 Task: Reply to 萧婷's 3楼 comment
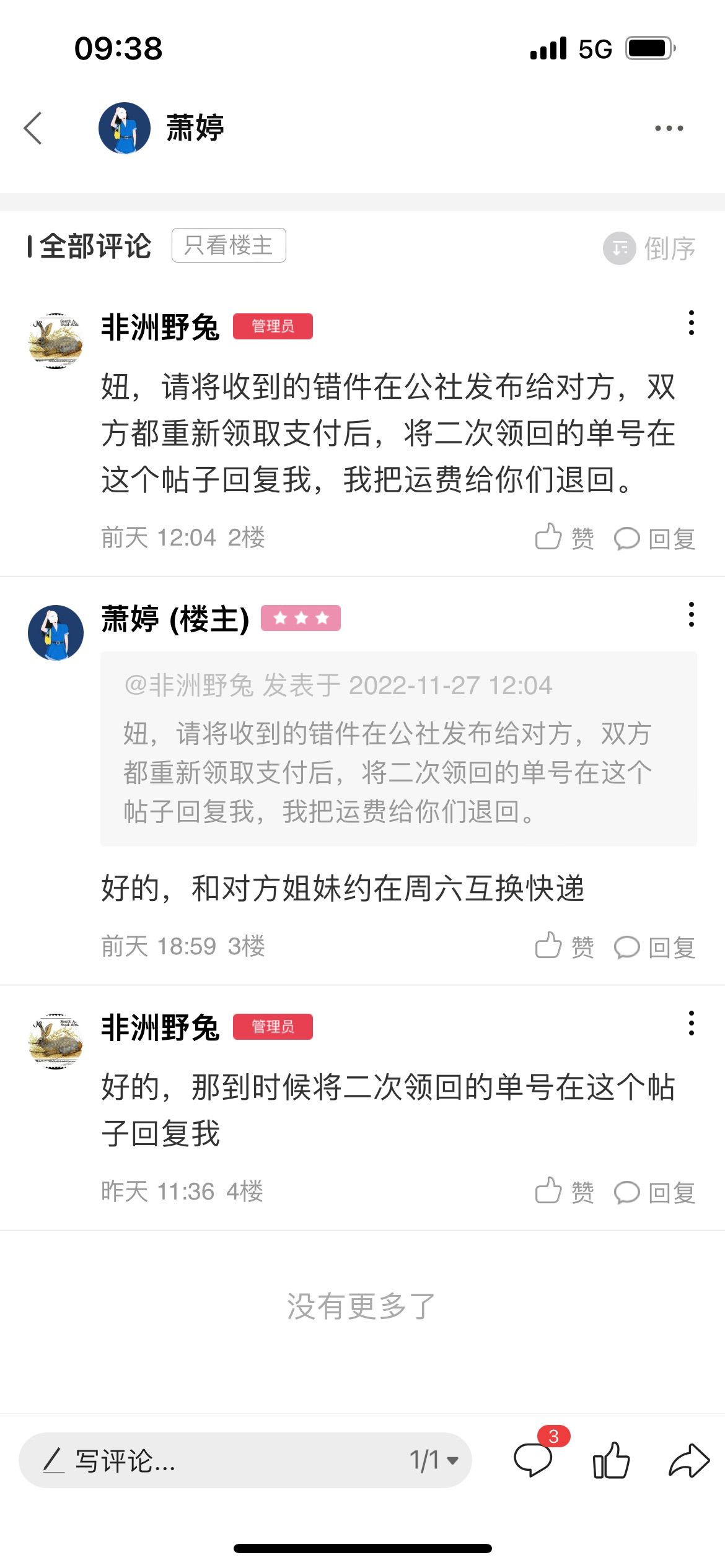tap(655, 947)
